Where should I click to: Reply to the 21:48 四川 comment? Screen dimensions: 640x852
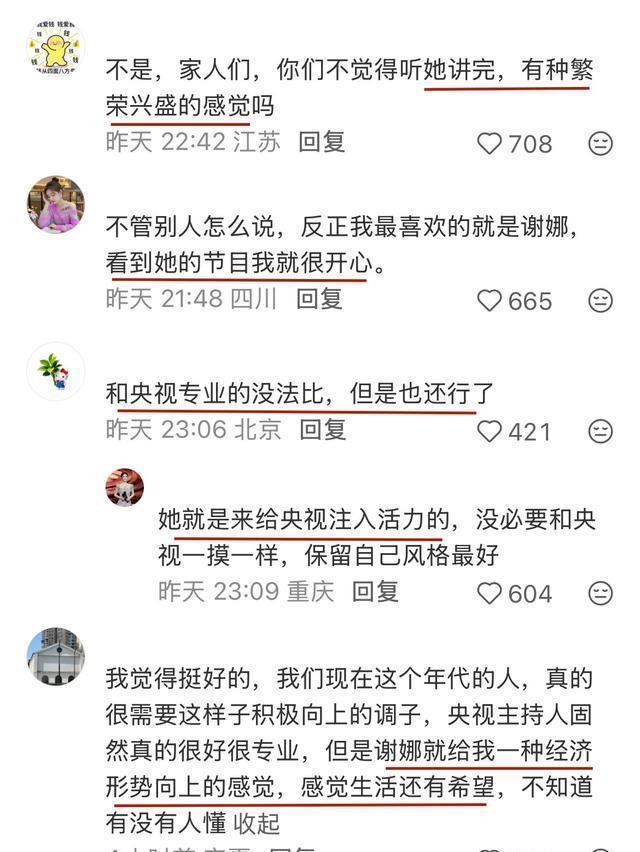[319, 299]
